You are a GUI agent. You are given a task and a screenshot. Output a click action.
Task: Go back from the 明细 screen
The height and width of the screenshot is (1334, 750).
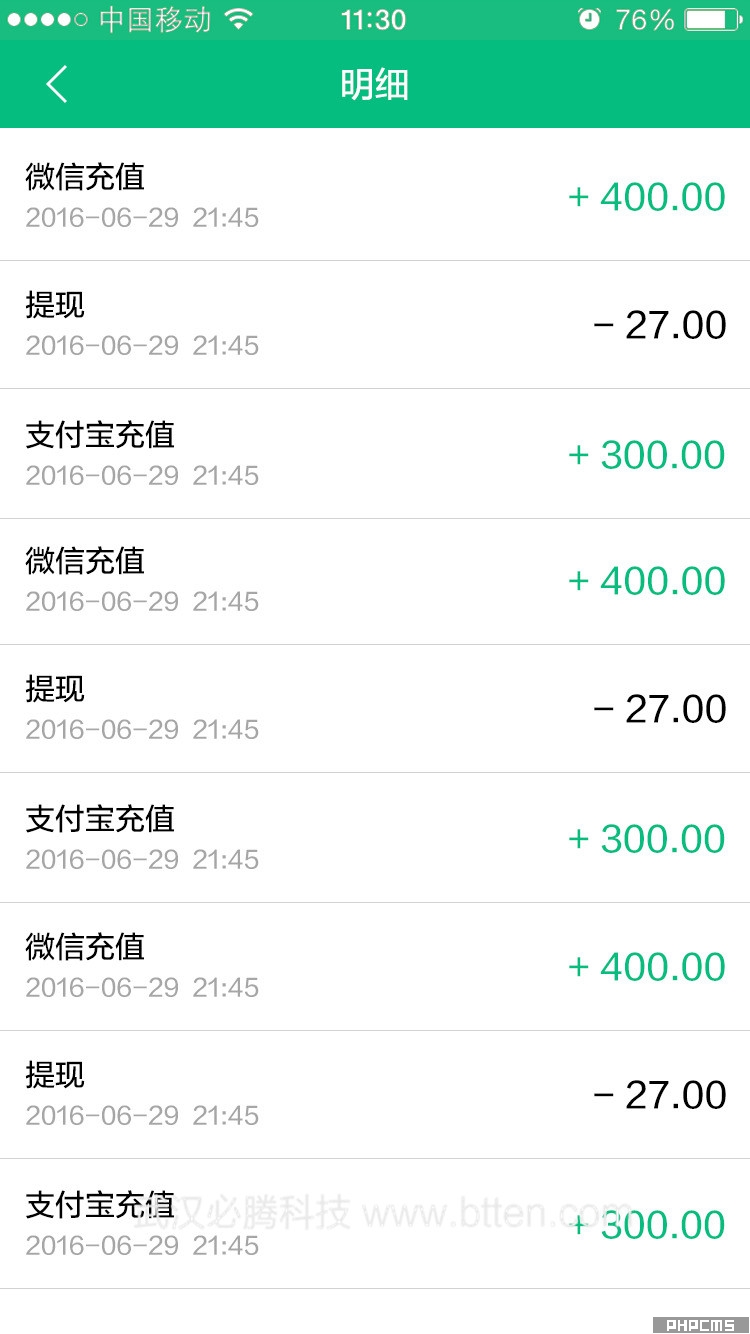point(57,85)
